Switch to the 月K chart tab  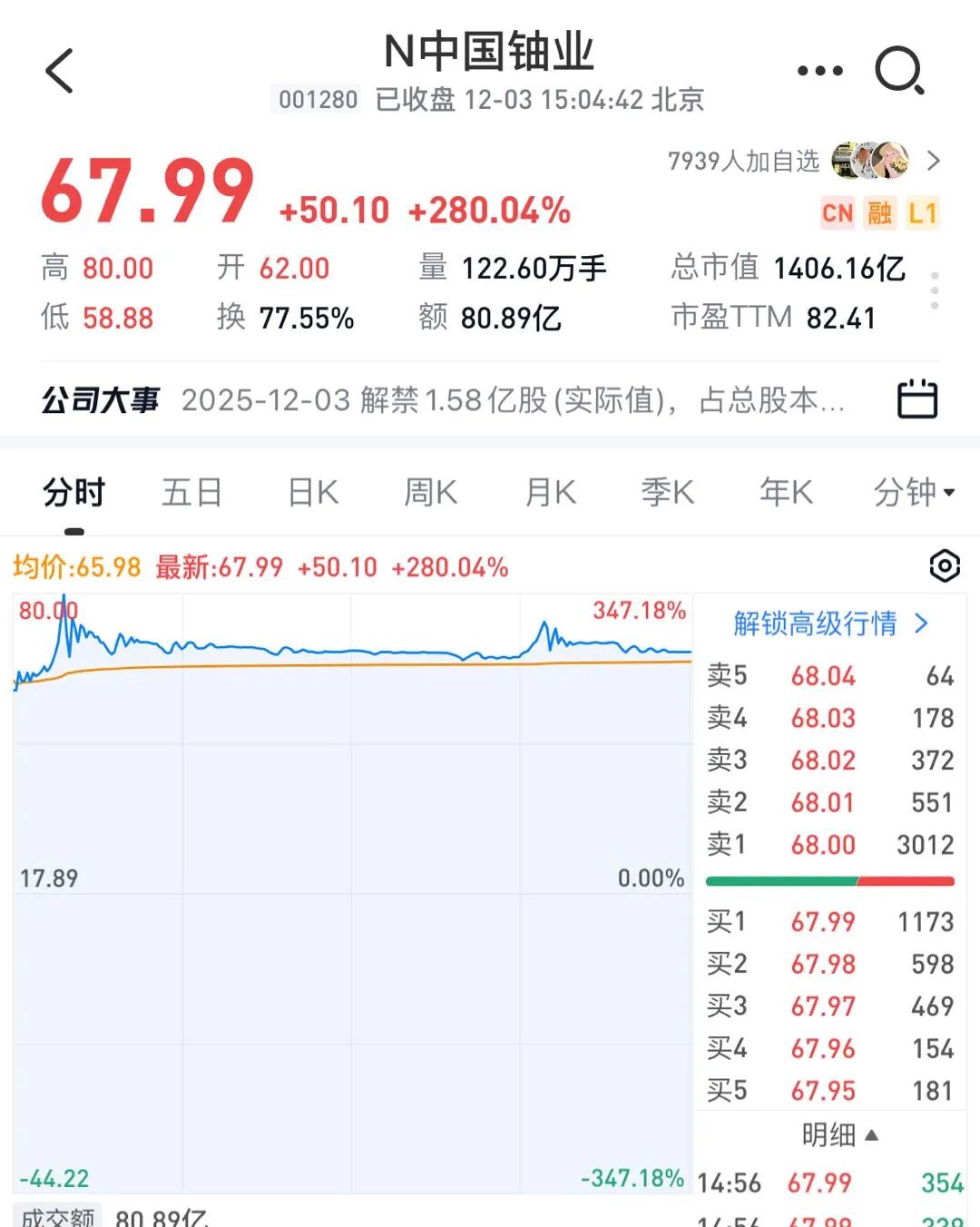click(x=551, y=493)
